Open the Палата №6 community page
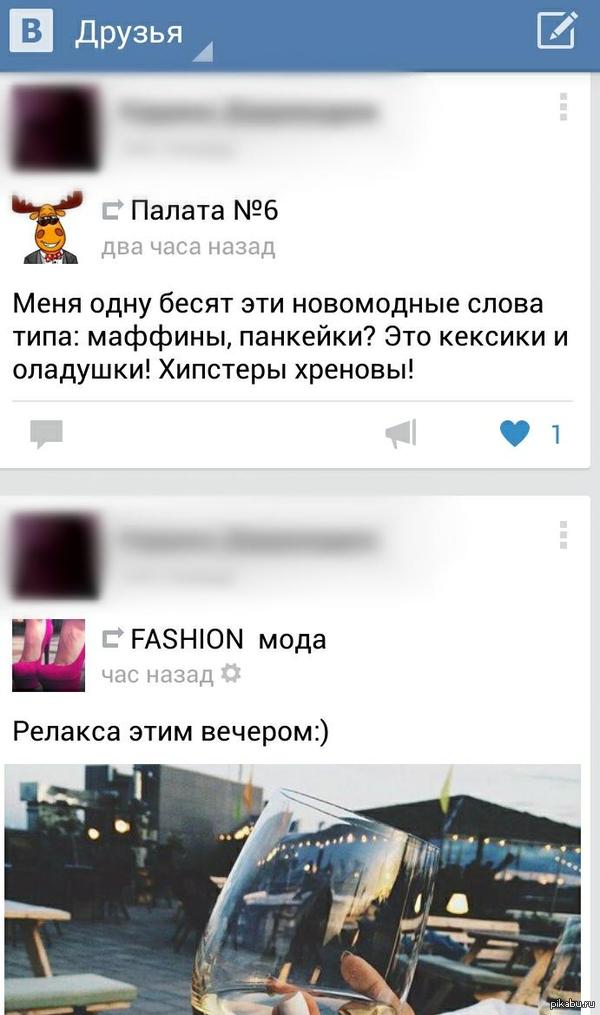600x1015 pixels. 203,210
